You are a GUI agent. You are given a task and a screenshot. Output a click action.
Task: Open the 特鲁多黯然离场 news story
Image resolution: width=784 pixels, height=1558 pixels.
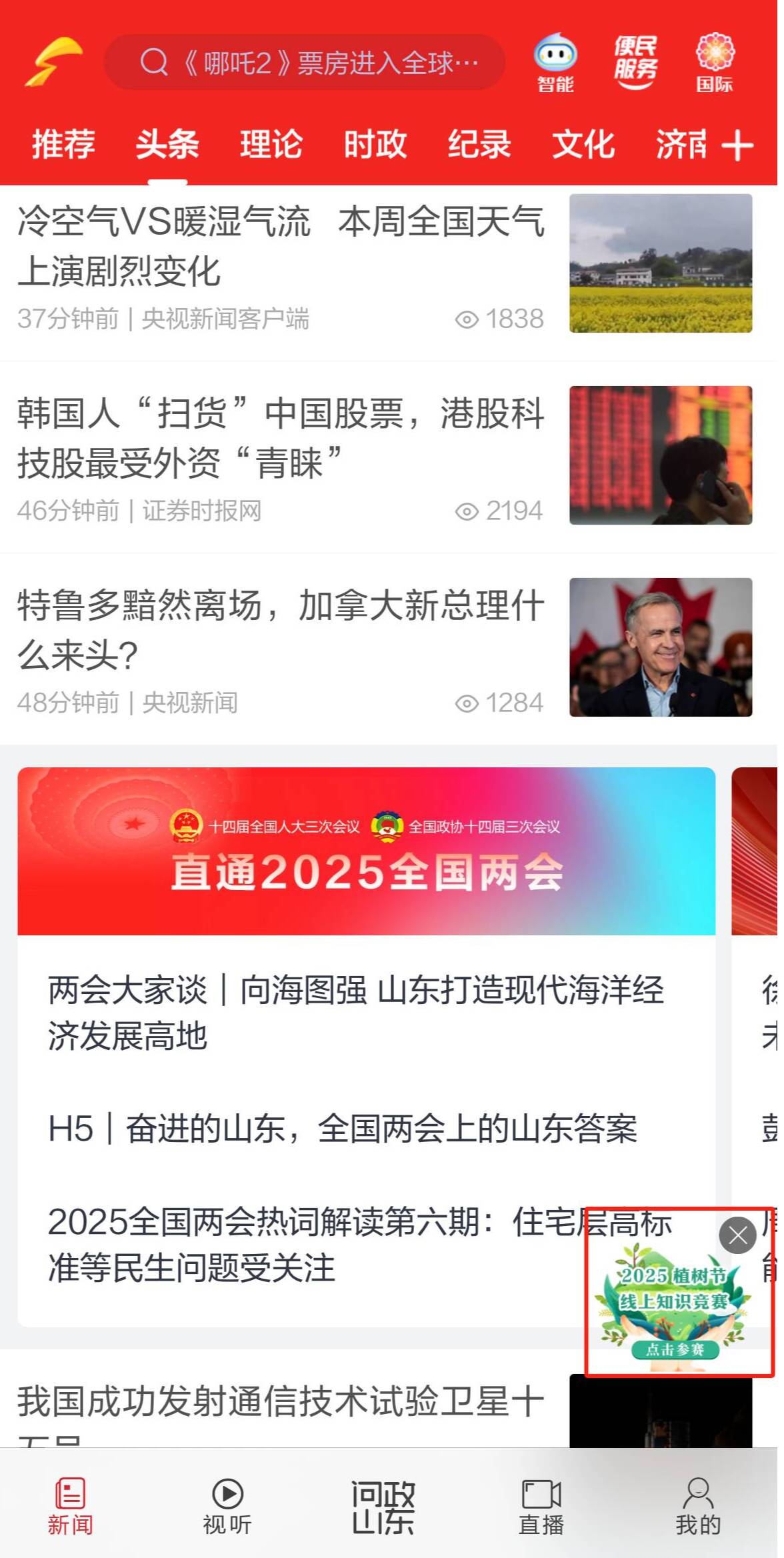pos(280,630)
